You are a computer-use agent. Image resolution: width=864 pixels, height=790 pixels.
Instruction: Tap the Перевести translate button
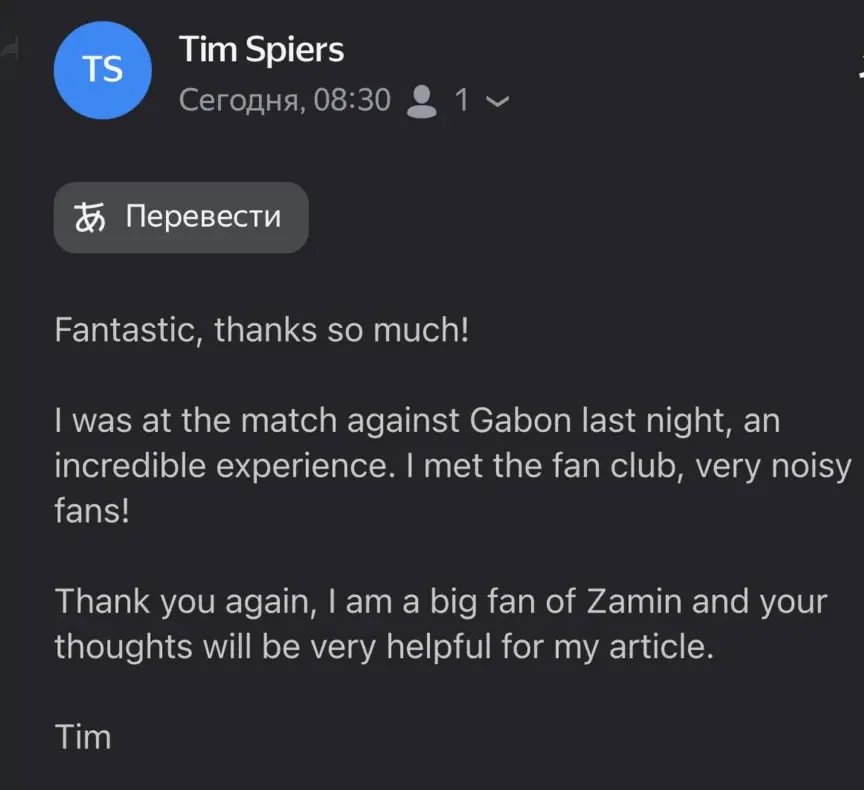tap(181, 217)
